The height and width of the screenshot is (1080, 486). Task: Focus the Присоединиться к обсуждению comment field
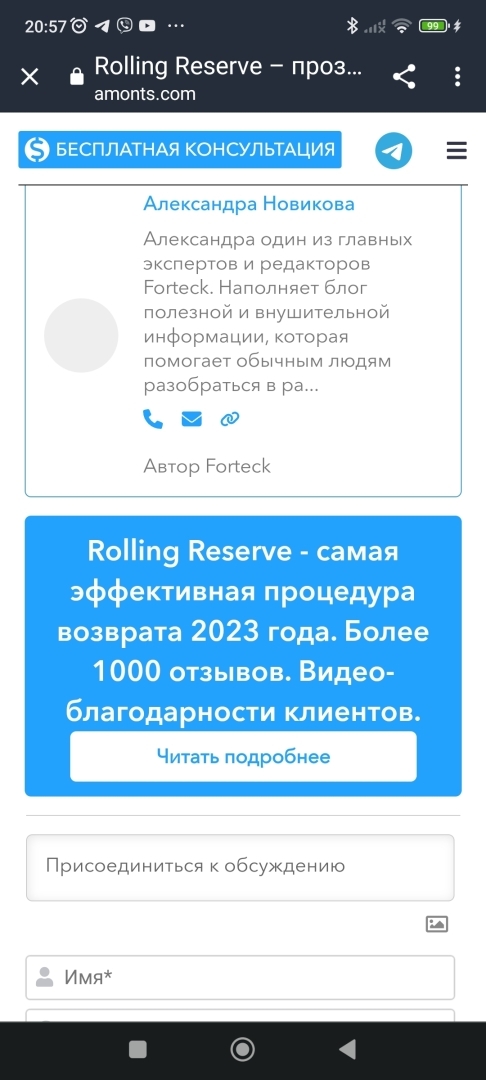[x=240, y=867]
